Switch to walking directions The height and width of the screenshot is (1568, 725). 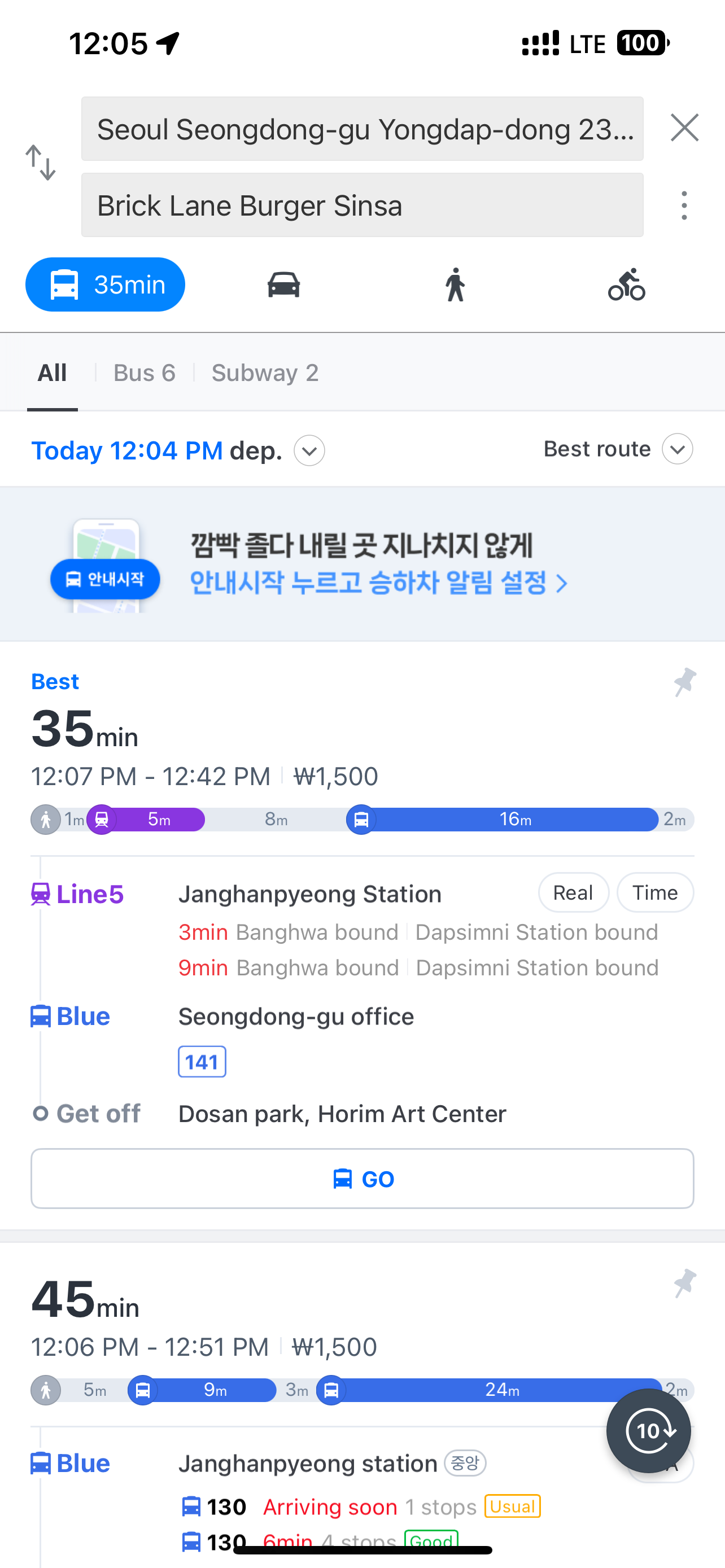pyautogui.click(x=455, y=284)
